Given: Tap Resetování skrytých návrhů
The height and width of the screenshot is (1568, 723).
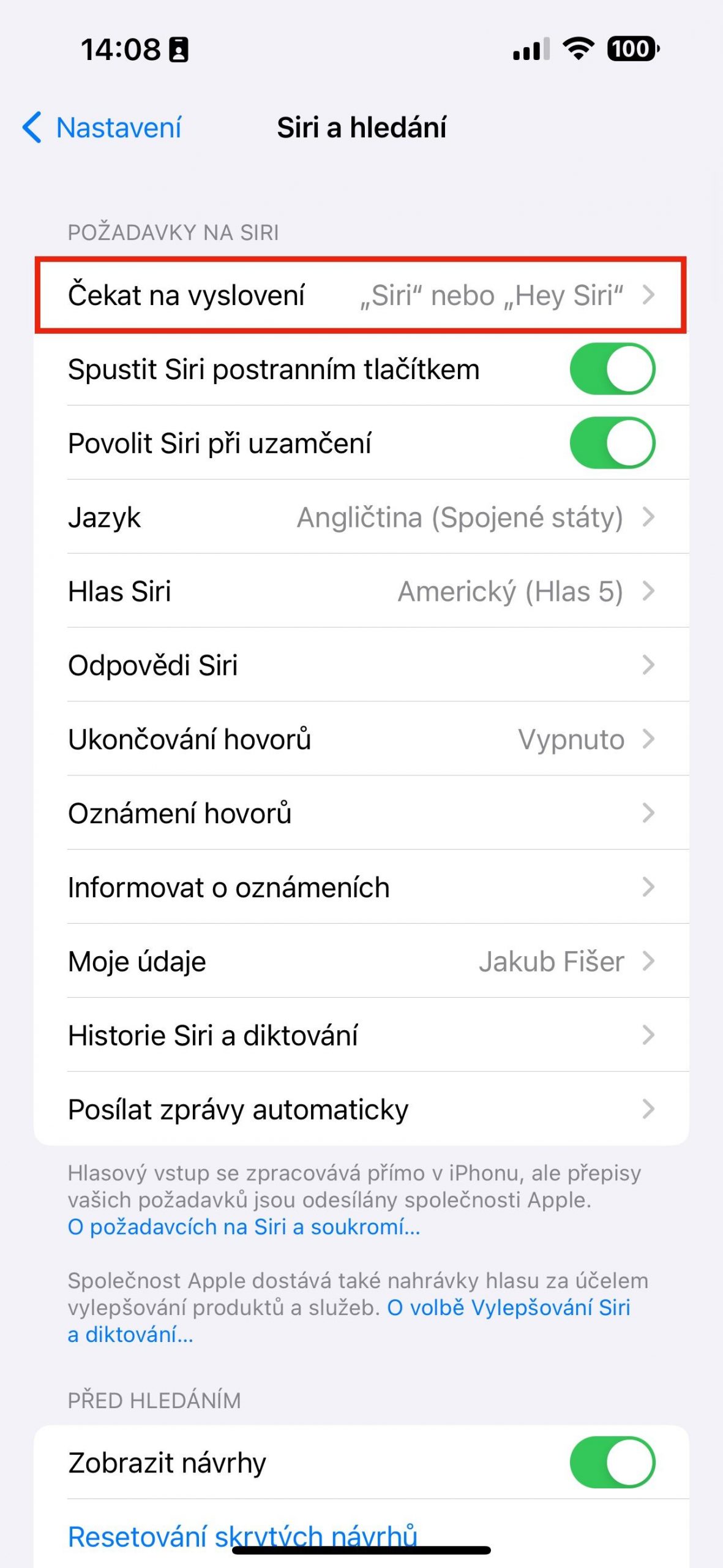Looking at the screenshot, I should tap(242, 1536).
